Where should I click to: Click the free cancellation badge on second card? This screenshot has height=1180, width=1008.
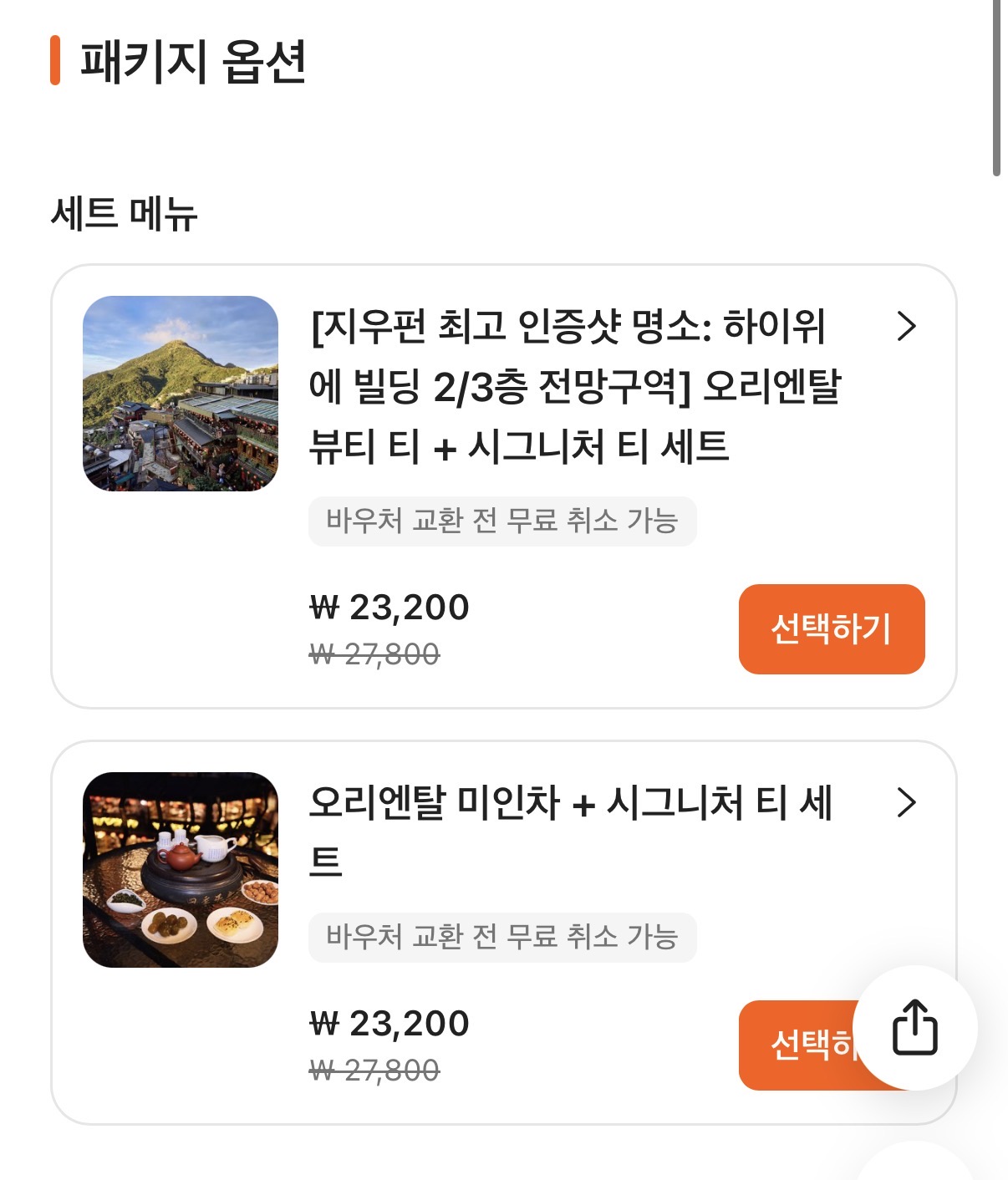pos(502,938)
